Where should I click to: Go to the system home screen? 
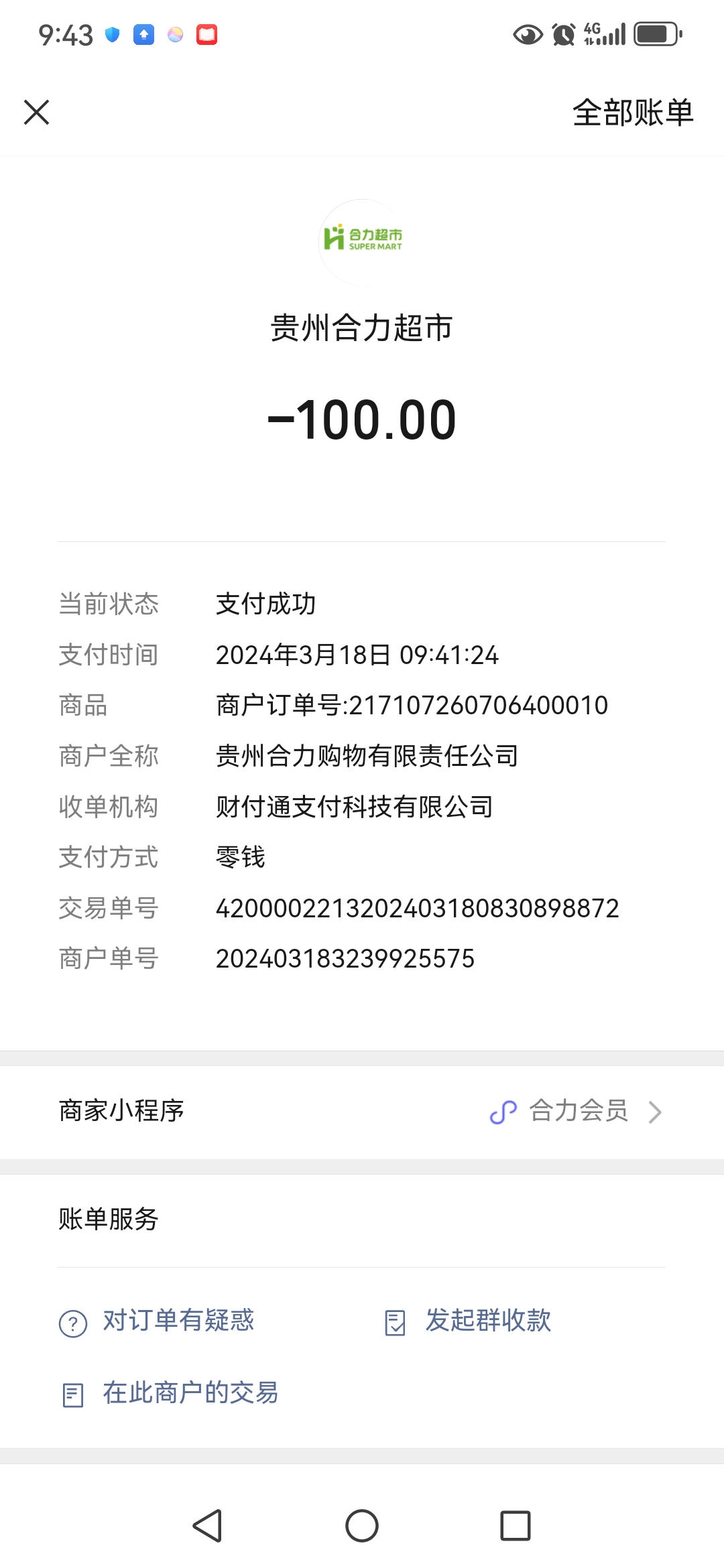tap(362, 1526)
